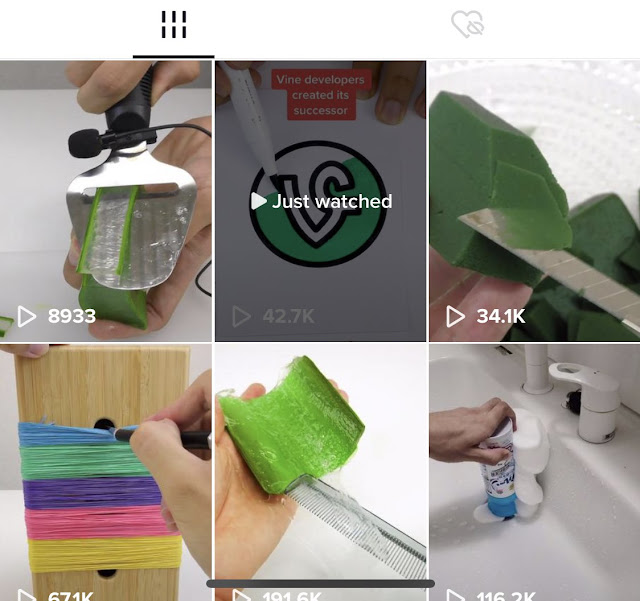Viewport: 640px width, 601px height.
Task: Open the video with 34.1K views
Action: coord(534,200)
